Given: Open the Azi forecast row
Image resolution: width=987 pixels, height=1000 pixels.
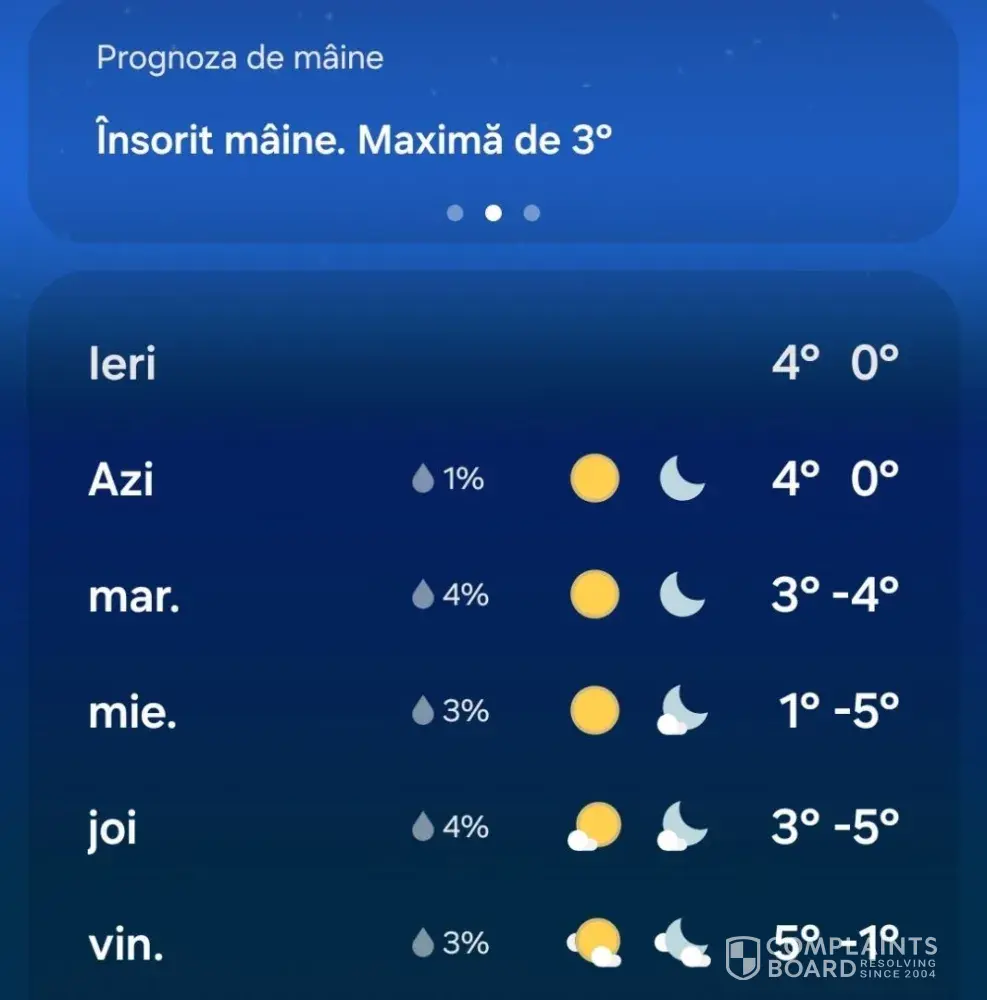Looking at the screenshot, I should [x=493, y=480].
